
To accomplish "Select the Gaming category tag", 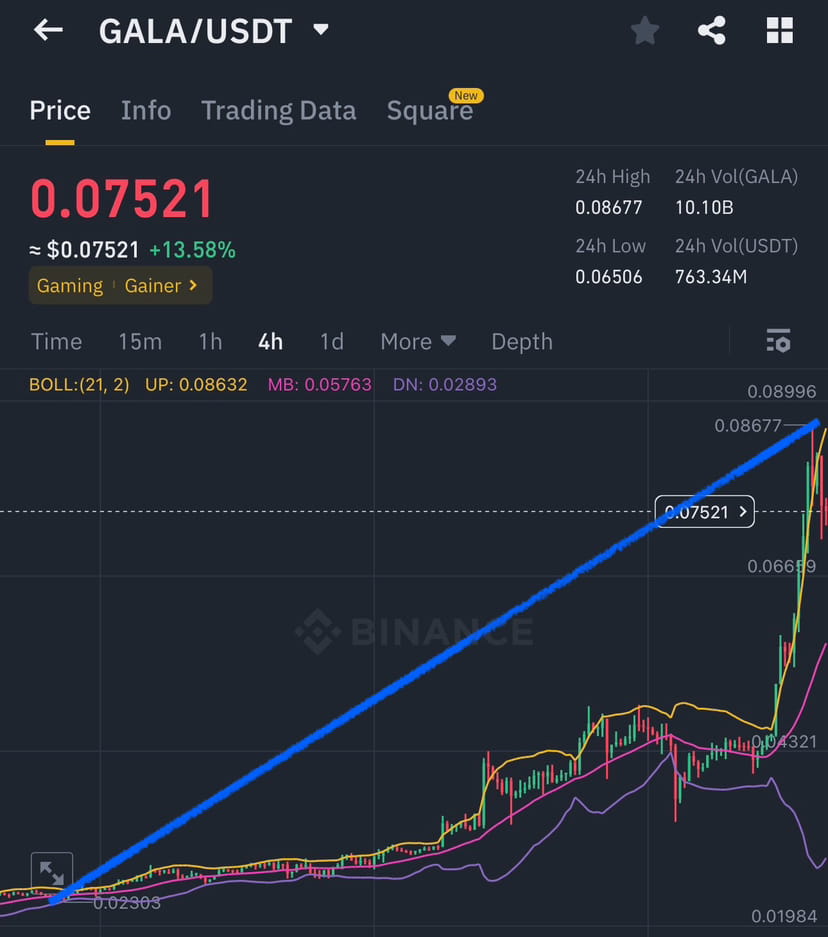I will [x=70, y=286].
